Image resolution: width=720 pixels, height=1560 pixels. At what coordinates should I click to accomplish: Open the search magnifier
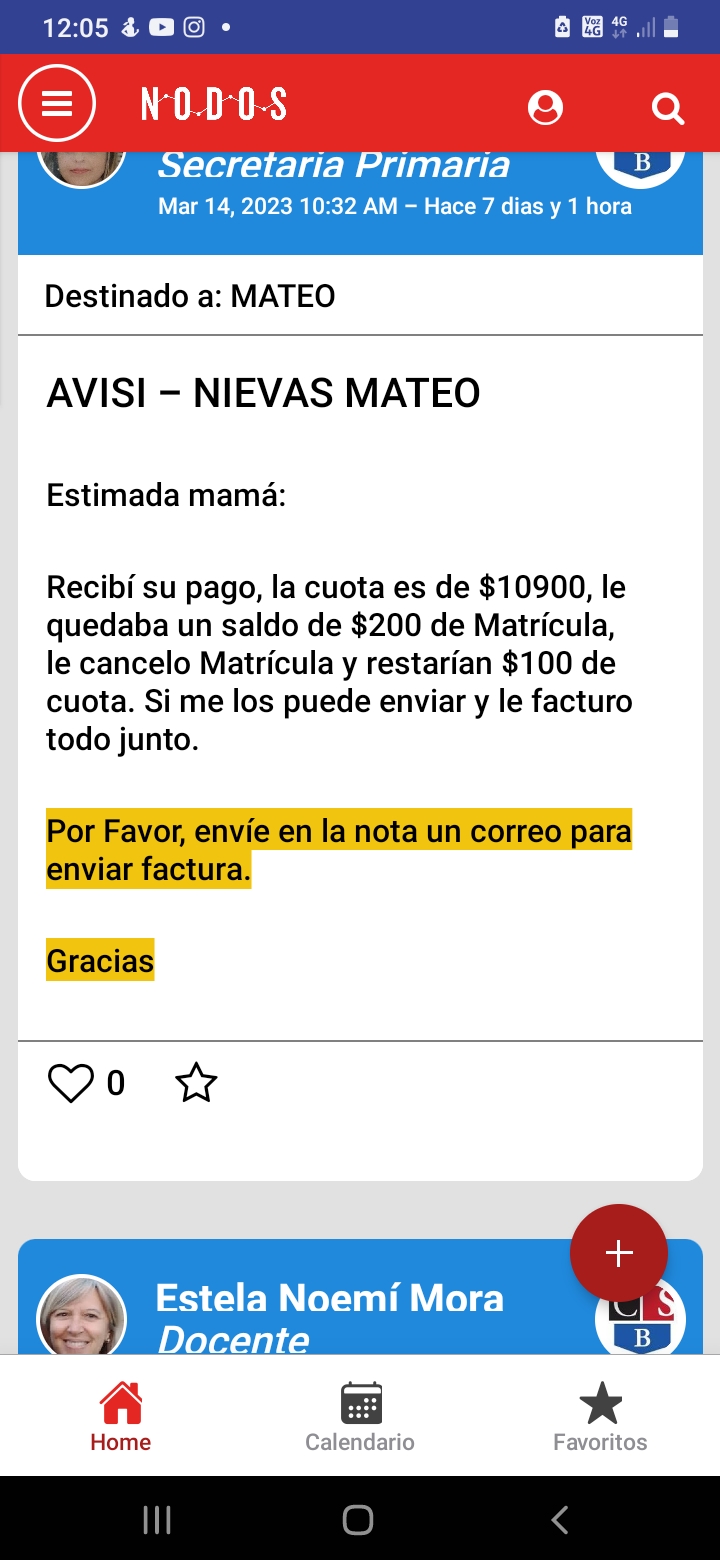click(667, 107)
